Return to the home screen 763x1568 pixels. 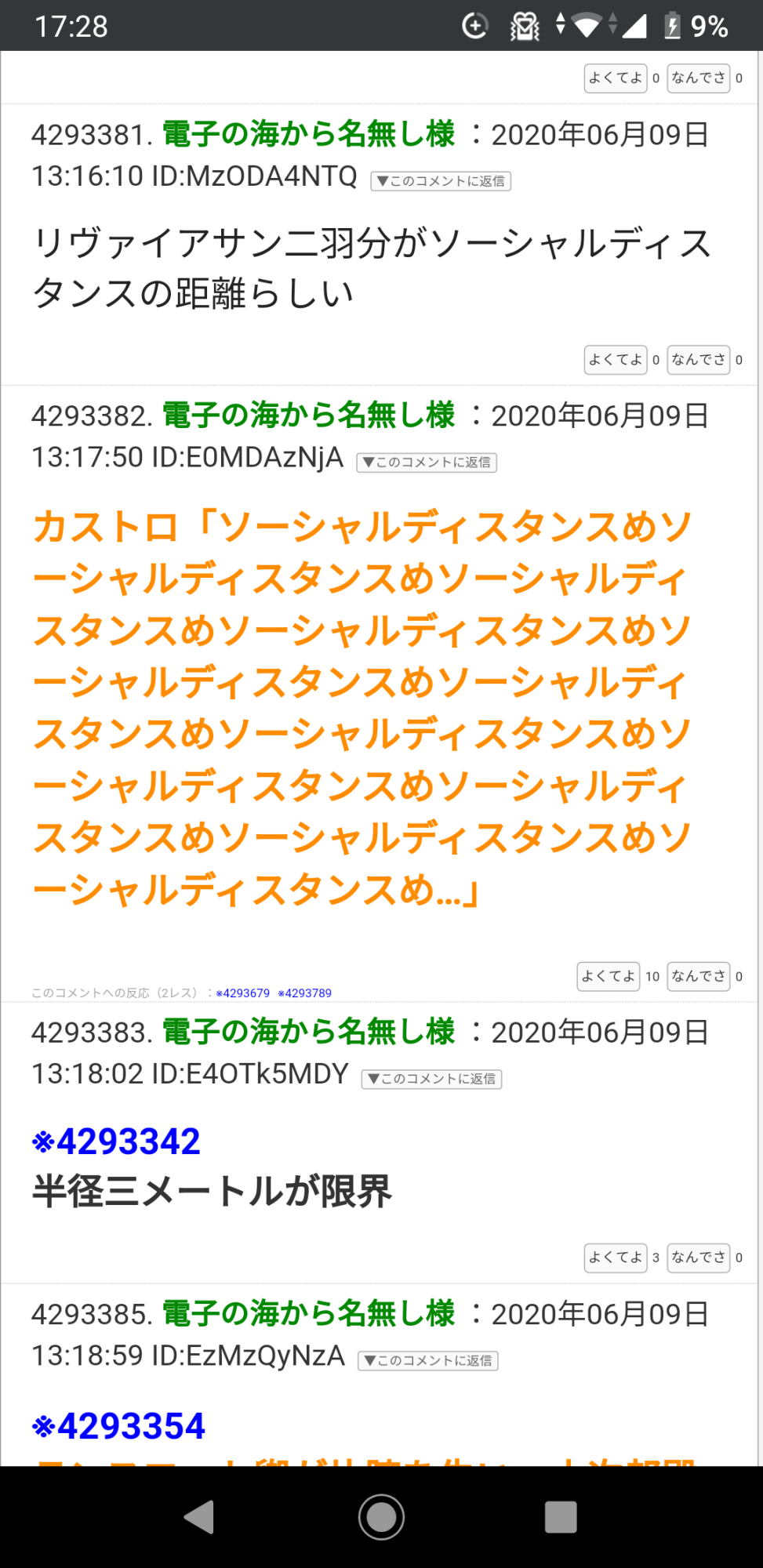click(382, 1517)
